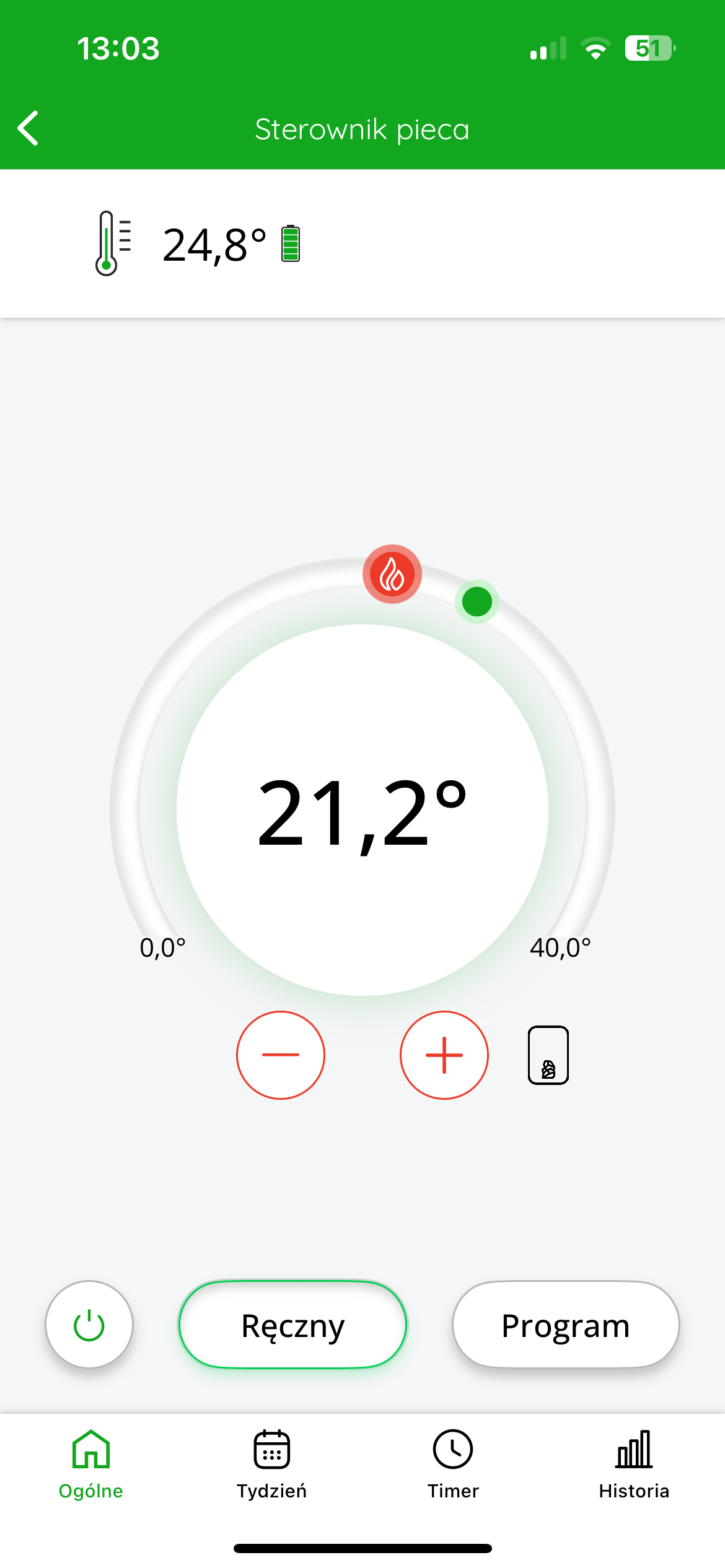Image resolution: width=725 pixels, height=1568 pixels.
Task: Switch to the Tydzień tab
Action: pos(272,1465)
